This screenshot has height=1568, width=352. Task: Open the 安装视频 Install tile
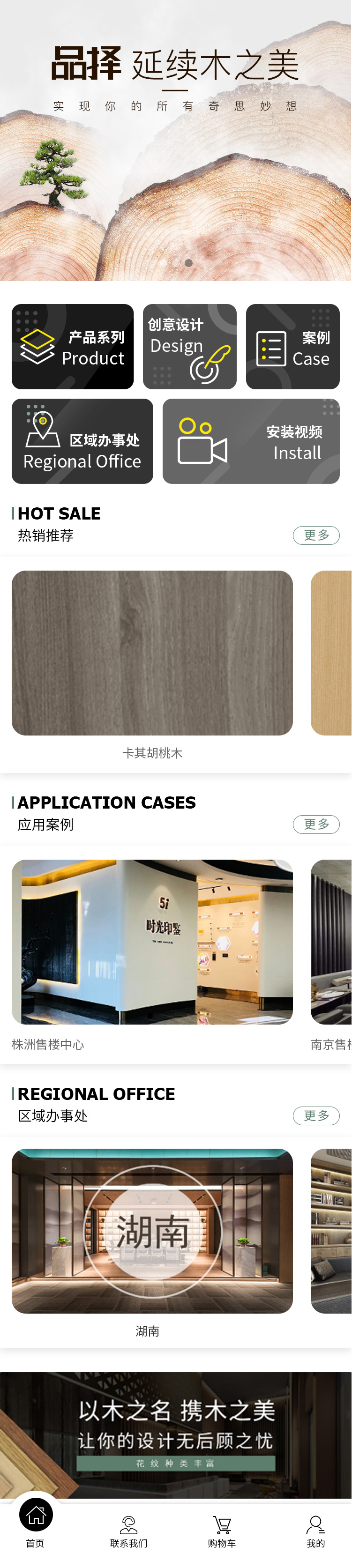click(251, 441)
